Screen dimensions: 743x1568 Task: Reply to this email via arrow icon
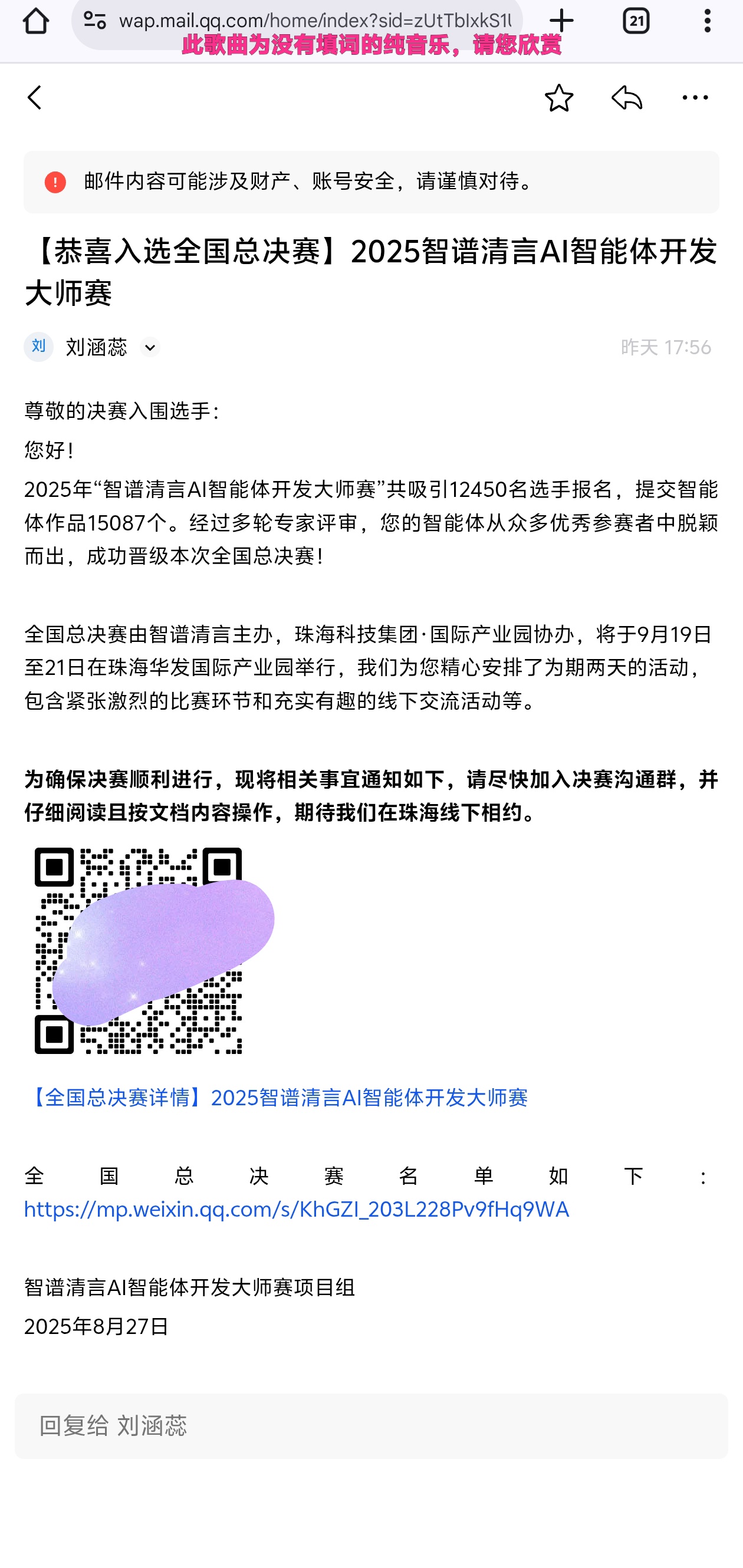[627, 98]
